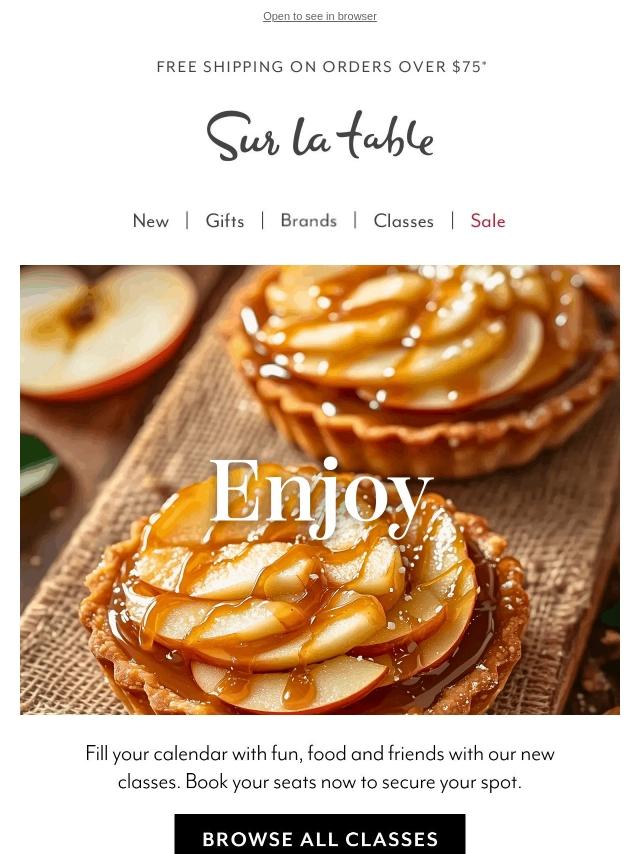Select the Brands link
The width and height of the screenshot is (640, 854).
308,221
